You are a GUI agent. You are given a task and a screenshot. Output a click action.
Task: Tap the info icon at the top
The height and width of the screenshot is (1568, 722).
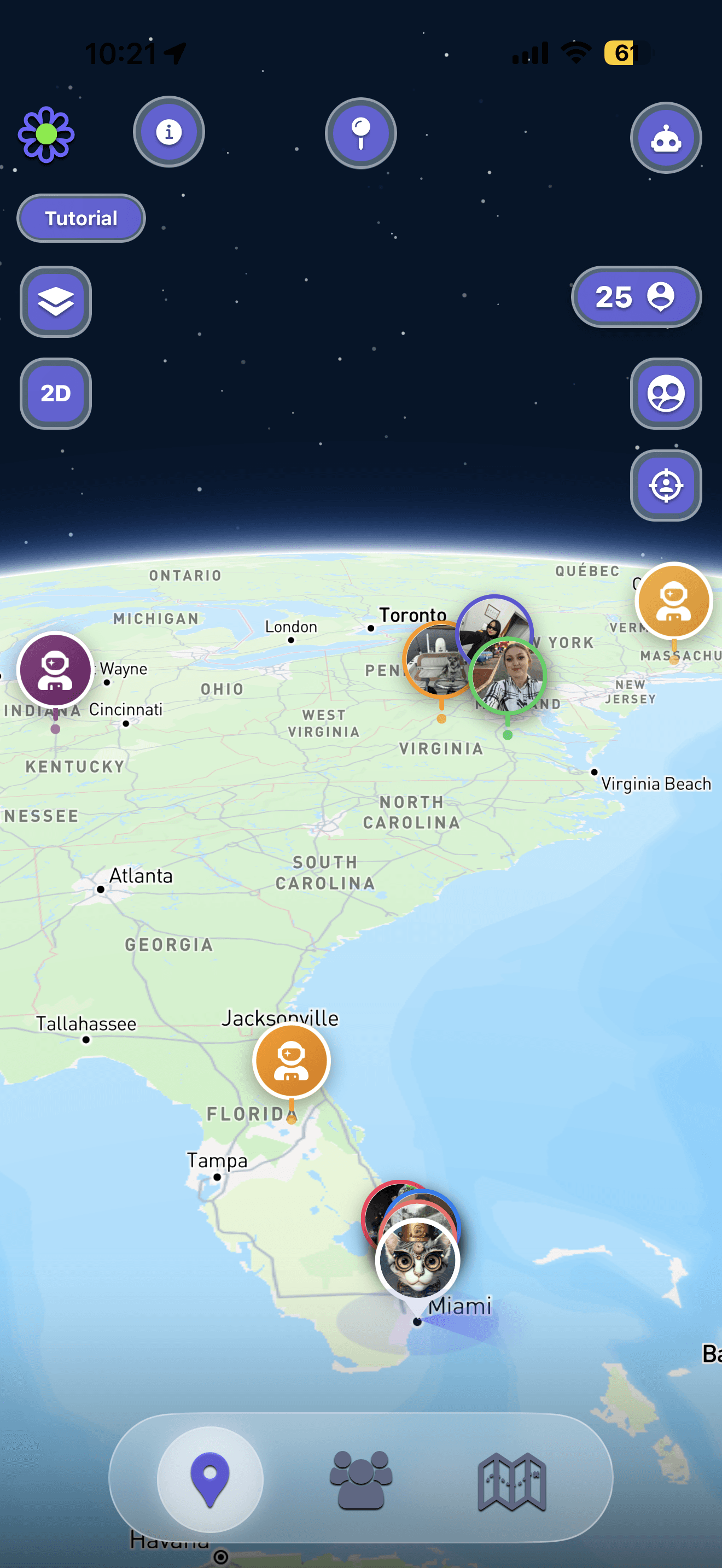(168, 131)
